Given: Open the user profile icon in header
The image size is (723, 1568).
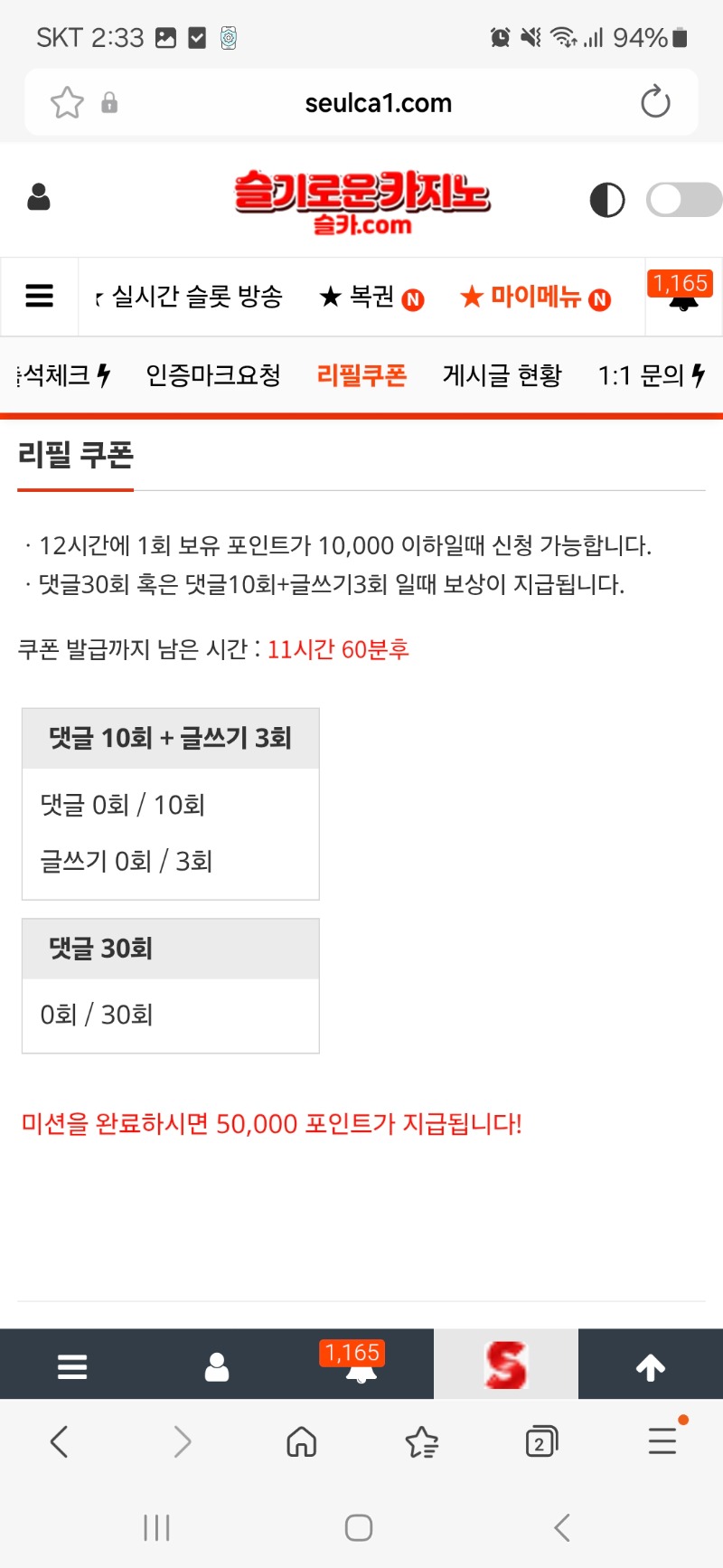Looking at the screenshot, I should (x=39, y=197).
